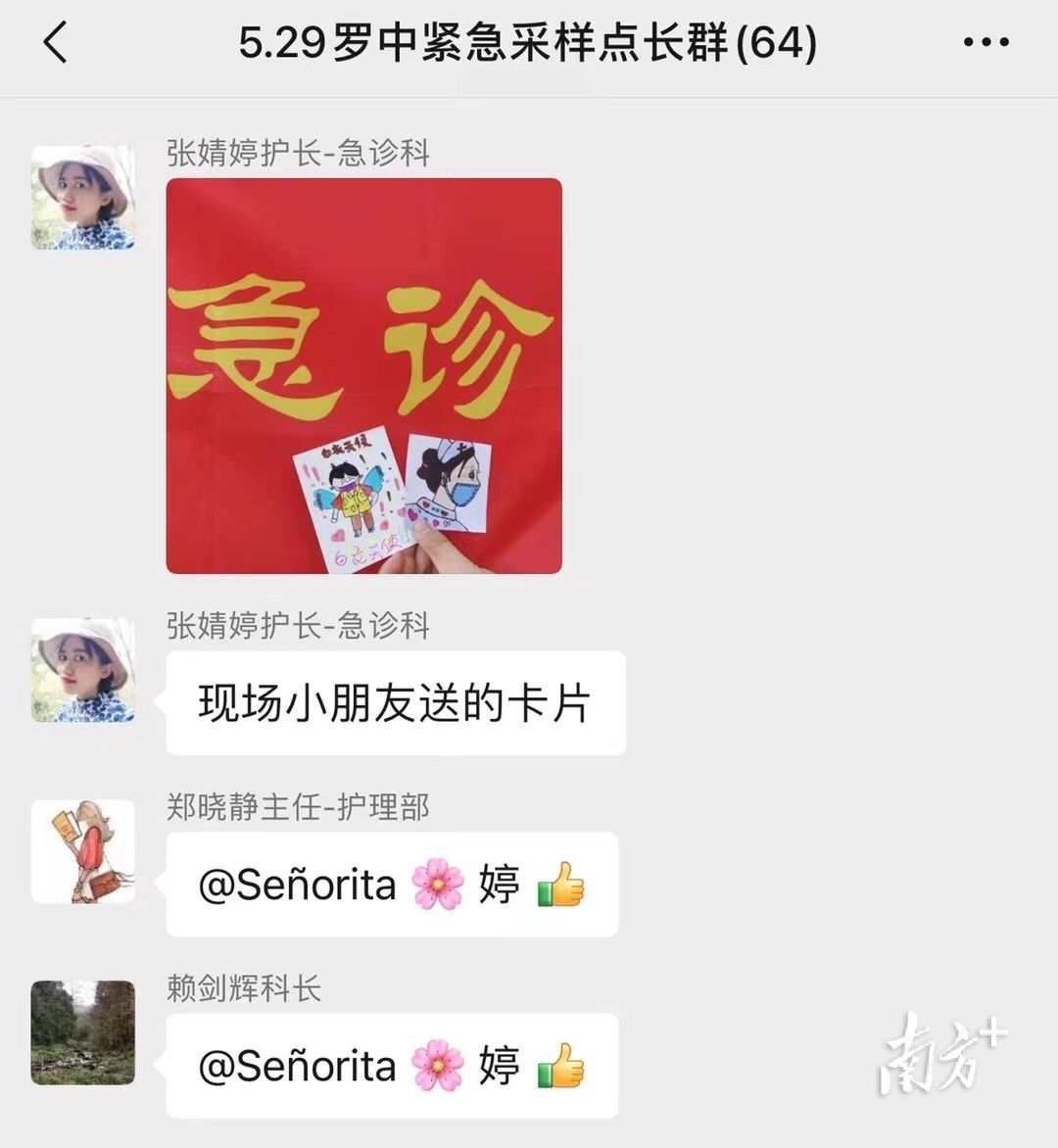The image size is (1058, 1148).
Task: Go back from the group chat
Action: (57, 43)
